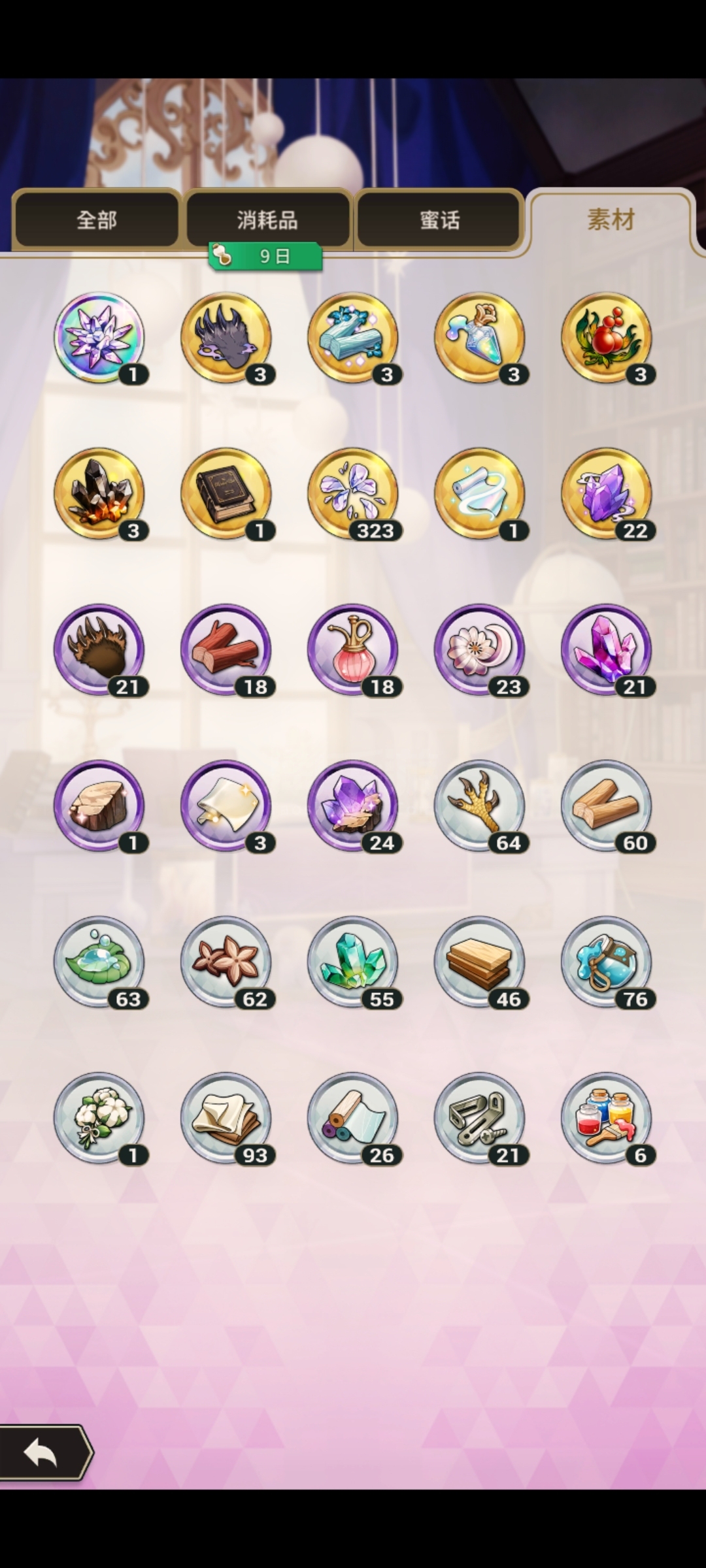Screen dimensions: 706x1568
Task: Select the paint jars item with 6
Action: click(607, 1118)
